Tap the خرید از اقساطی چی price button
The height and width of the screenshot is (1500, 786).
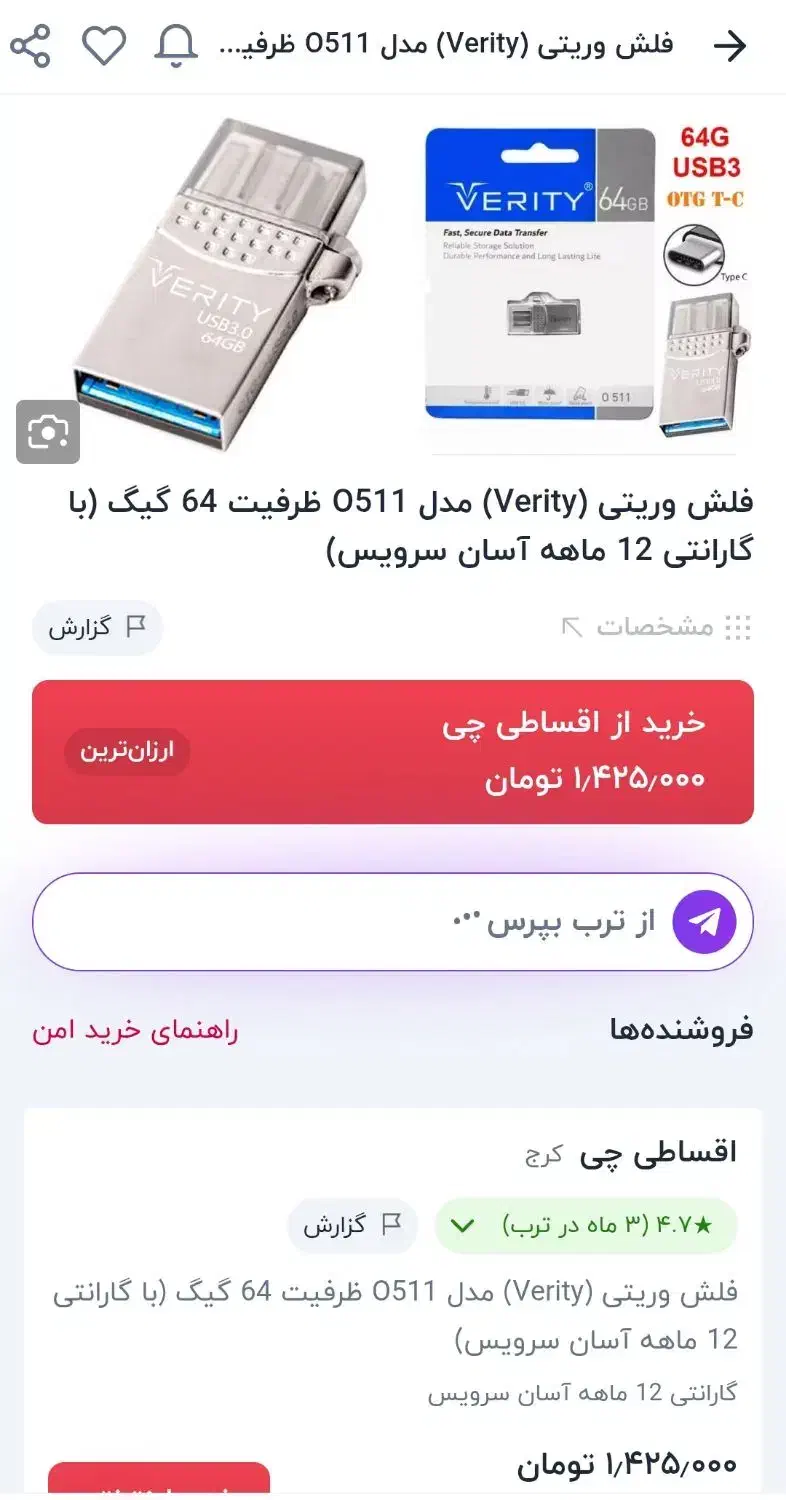393,752
